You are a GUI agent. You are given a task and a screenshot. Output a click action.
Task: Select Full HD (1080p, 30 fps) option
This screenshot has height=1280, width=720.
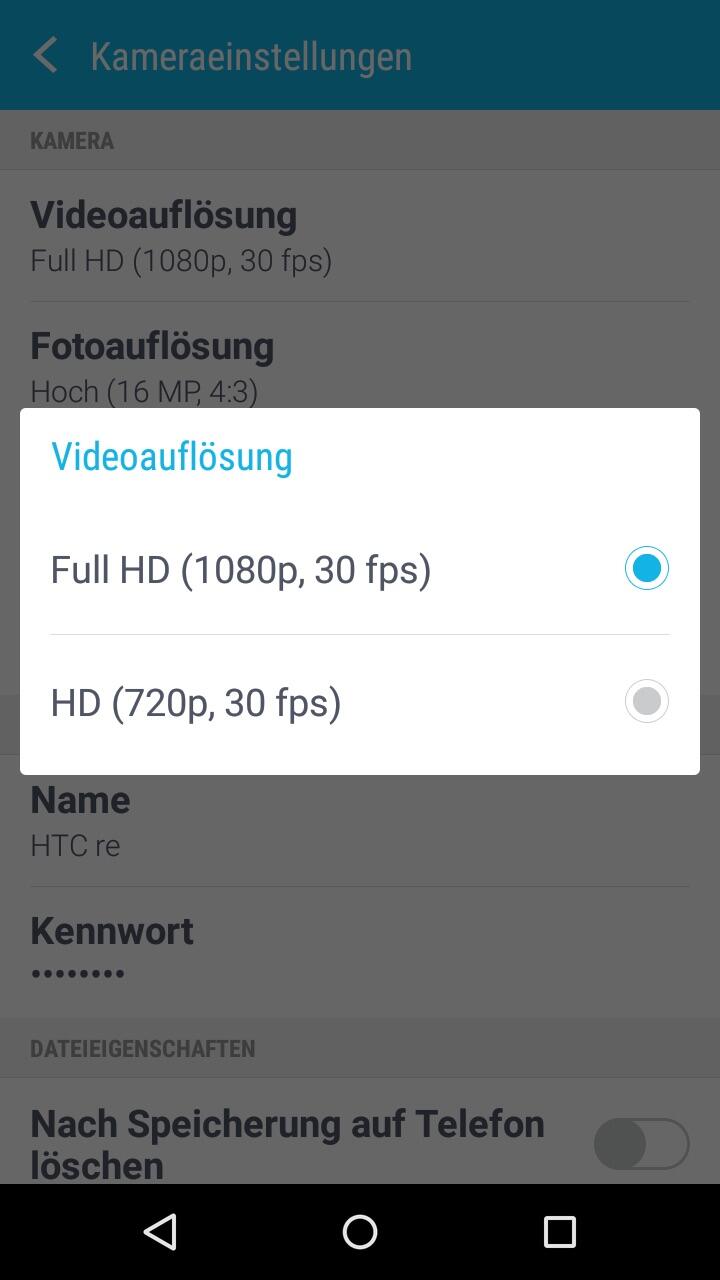coord(360,569)
